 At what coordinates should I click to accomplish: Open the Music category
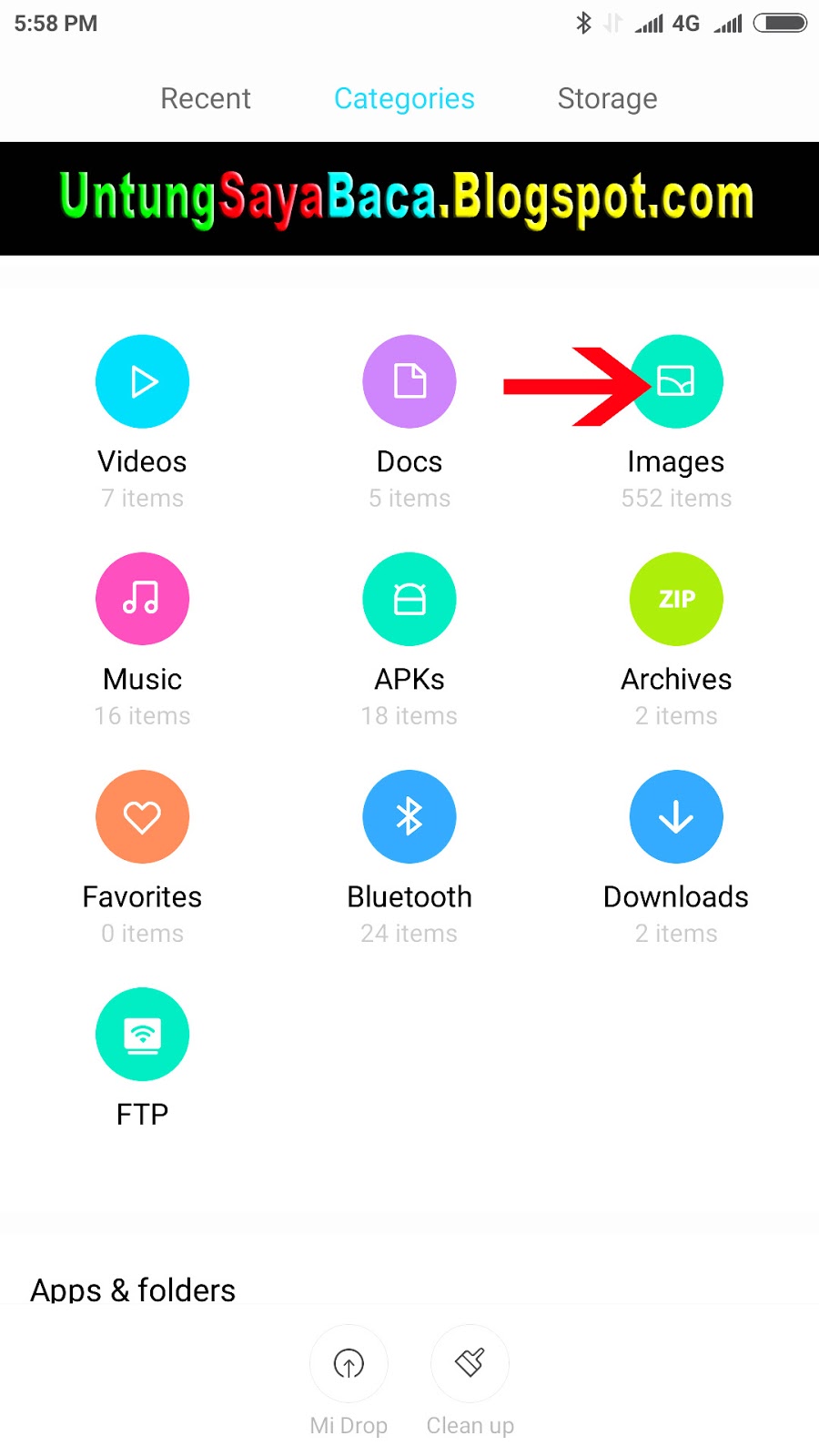[x=142, y=599]
